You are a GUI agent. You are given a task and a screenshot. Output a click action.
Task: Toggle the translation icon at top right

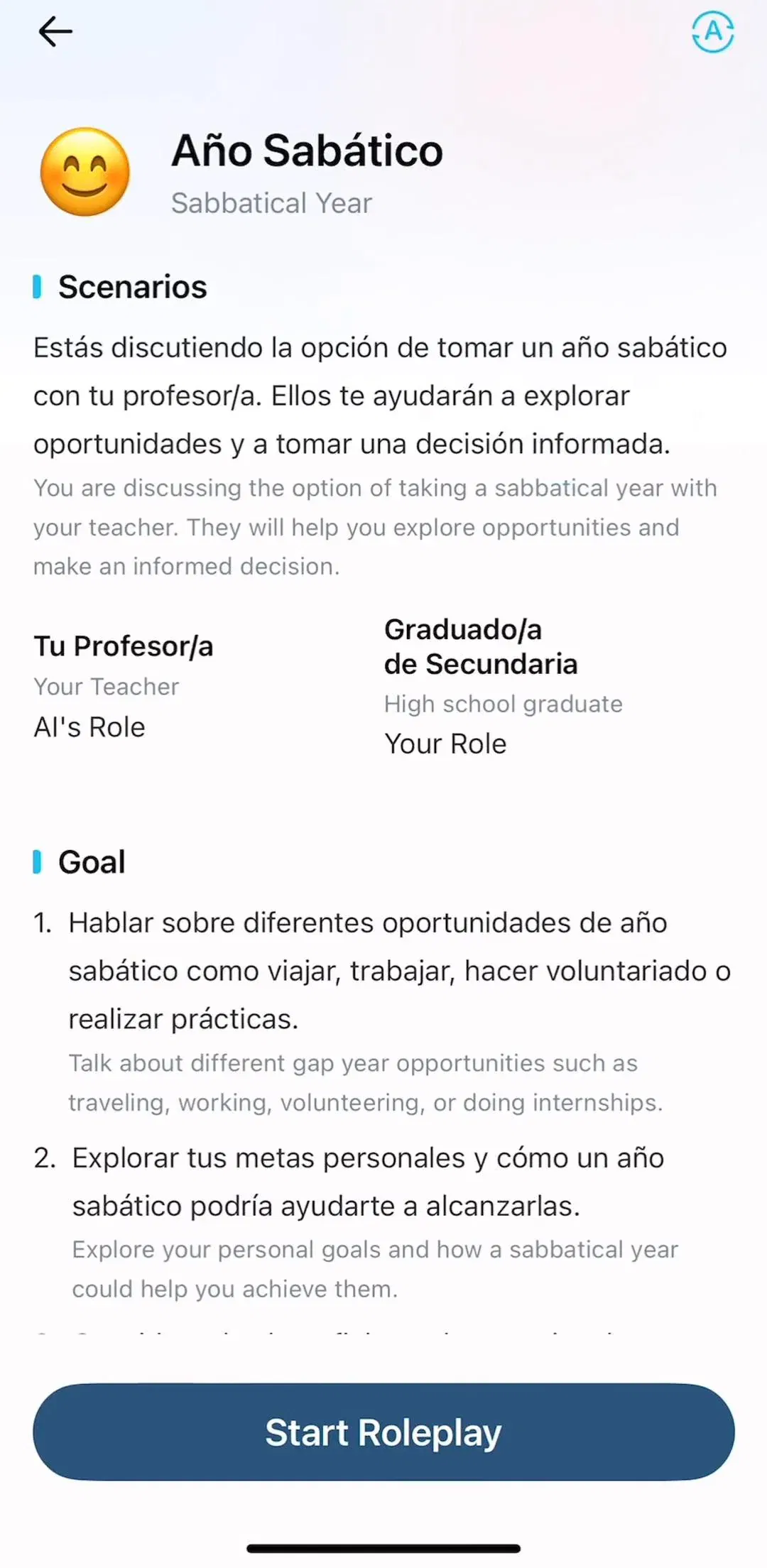point(713,32)
